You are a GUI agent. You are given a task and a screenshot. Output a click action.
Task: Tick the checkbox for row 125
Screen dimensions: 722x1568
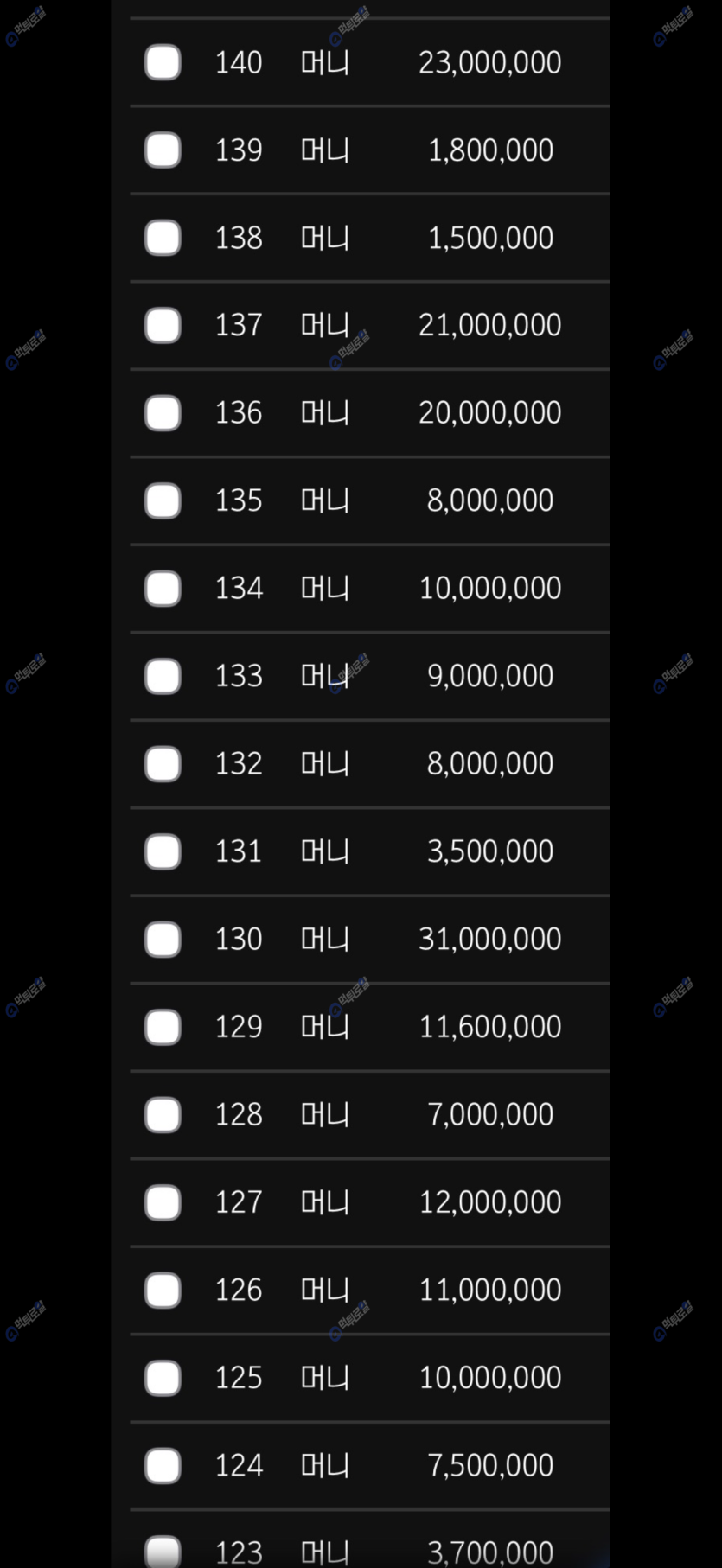click(163, 1378)
